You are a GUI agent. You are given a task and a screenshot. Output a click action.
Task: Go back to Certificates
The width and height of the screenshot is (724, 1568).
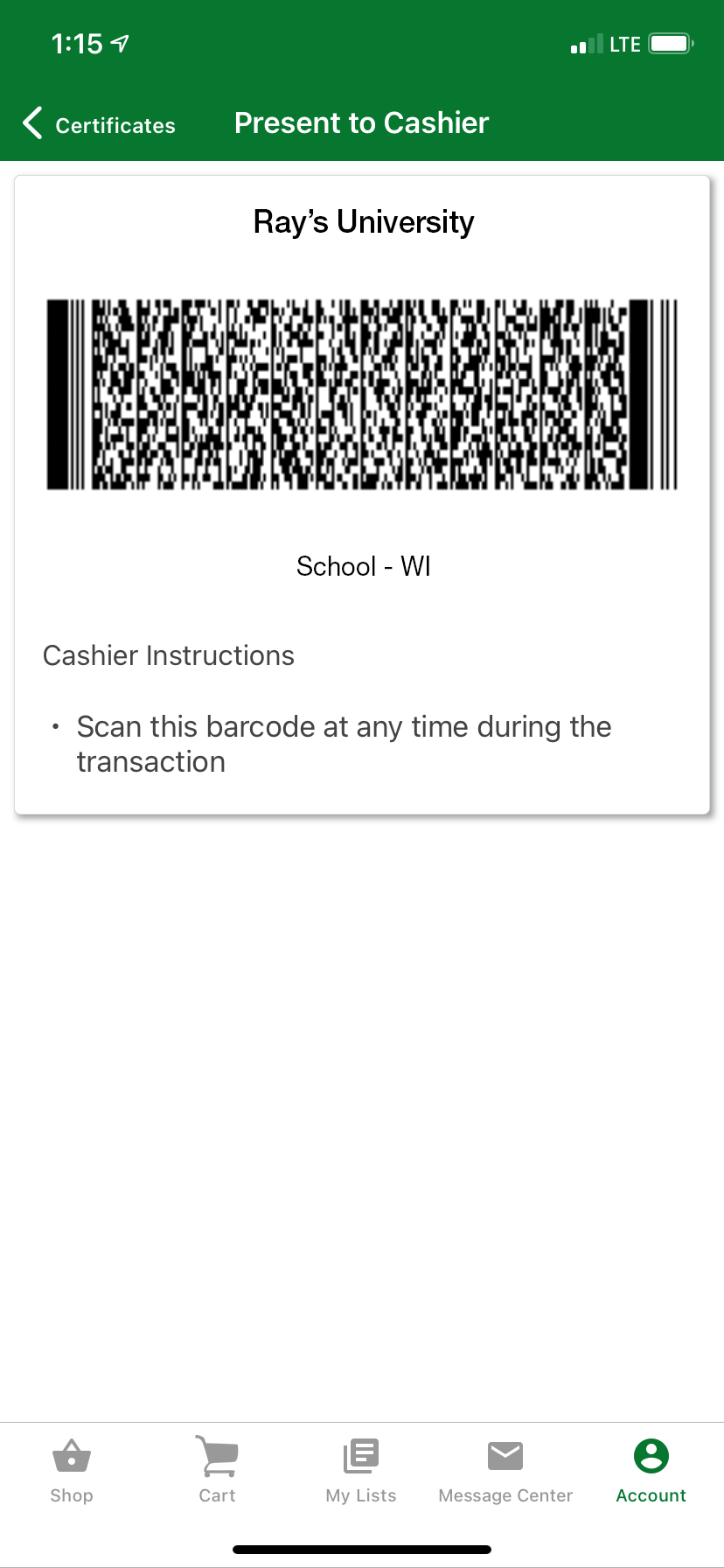pos(98,124)
